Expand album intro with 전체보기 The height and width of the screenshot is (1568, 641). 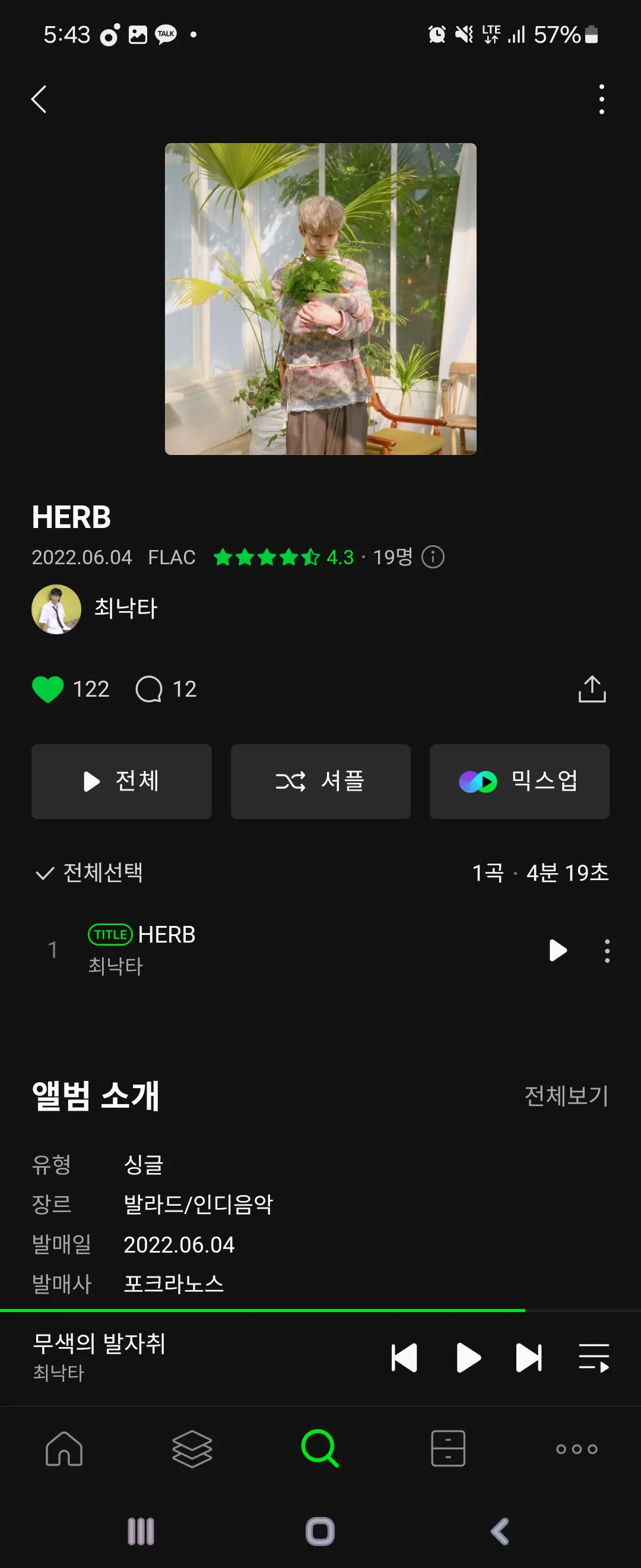pyautogui.click(x=566, y=1096)
